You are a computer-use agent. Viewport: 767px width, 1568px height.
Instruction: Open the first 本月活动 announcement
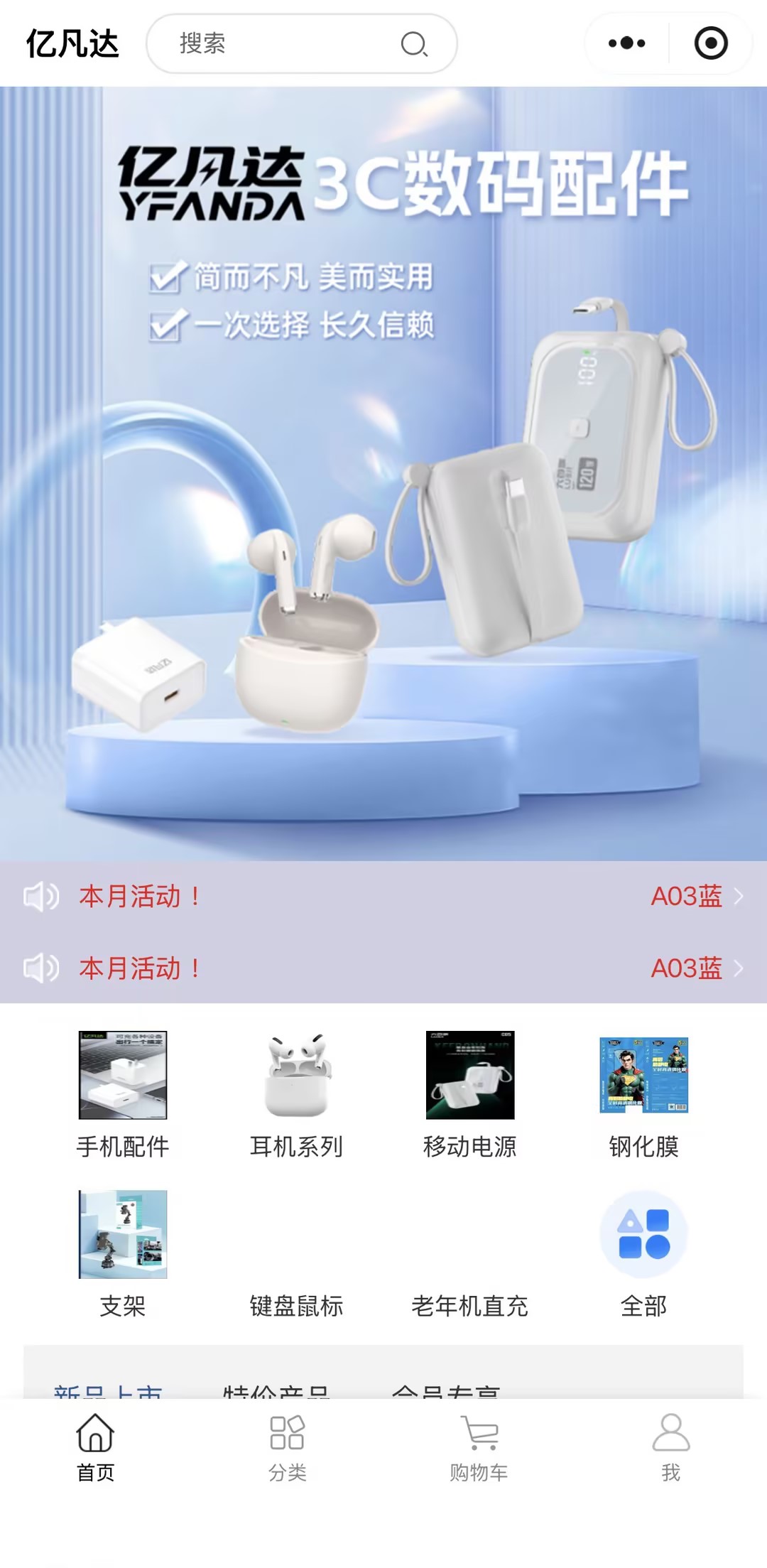383,897
